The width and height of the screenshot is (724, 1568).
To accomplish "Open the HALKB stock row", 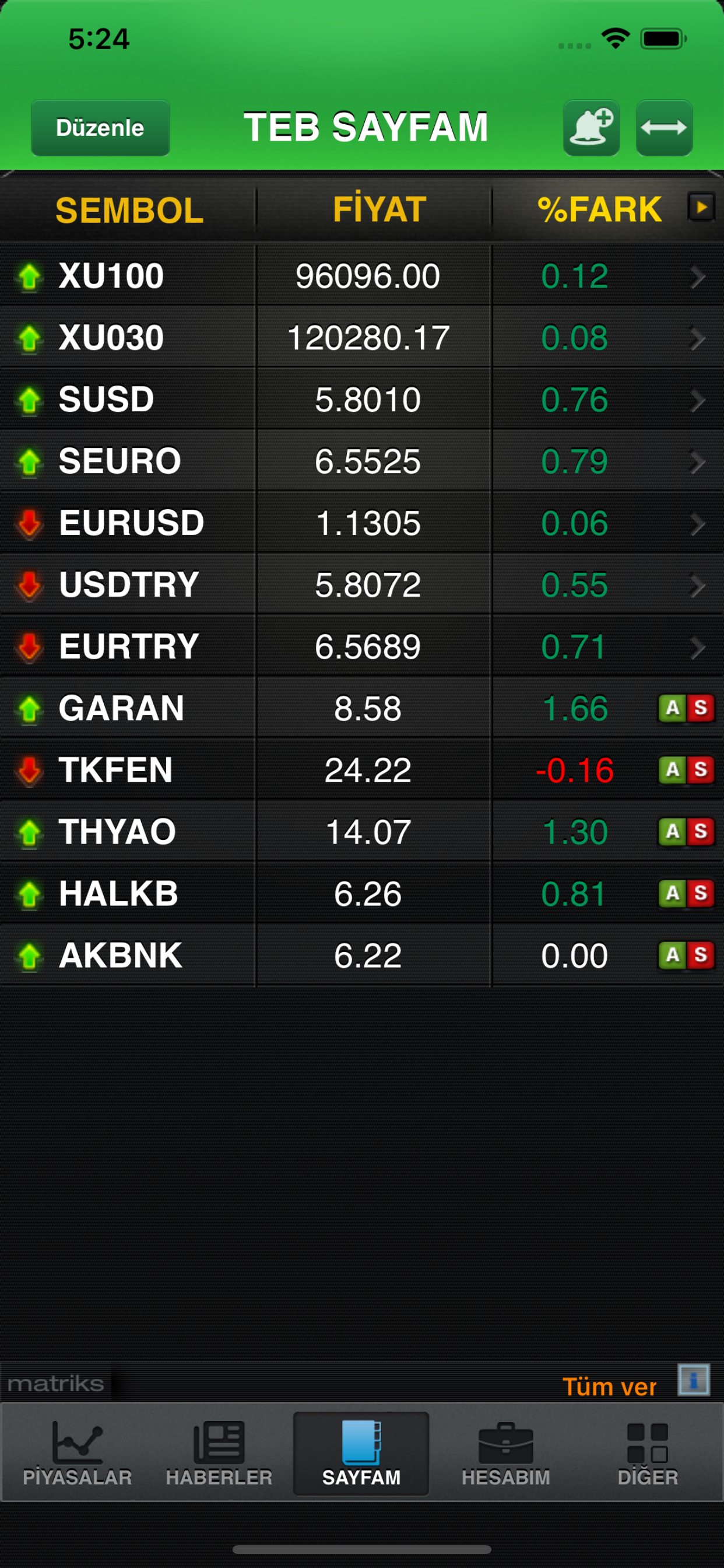I will (362, 894).
